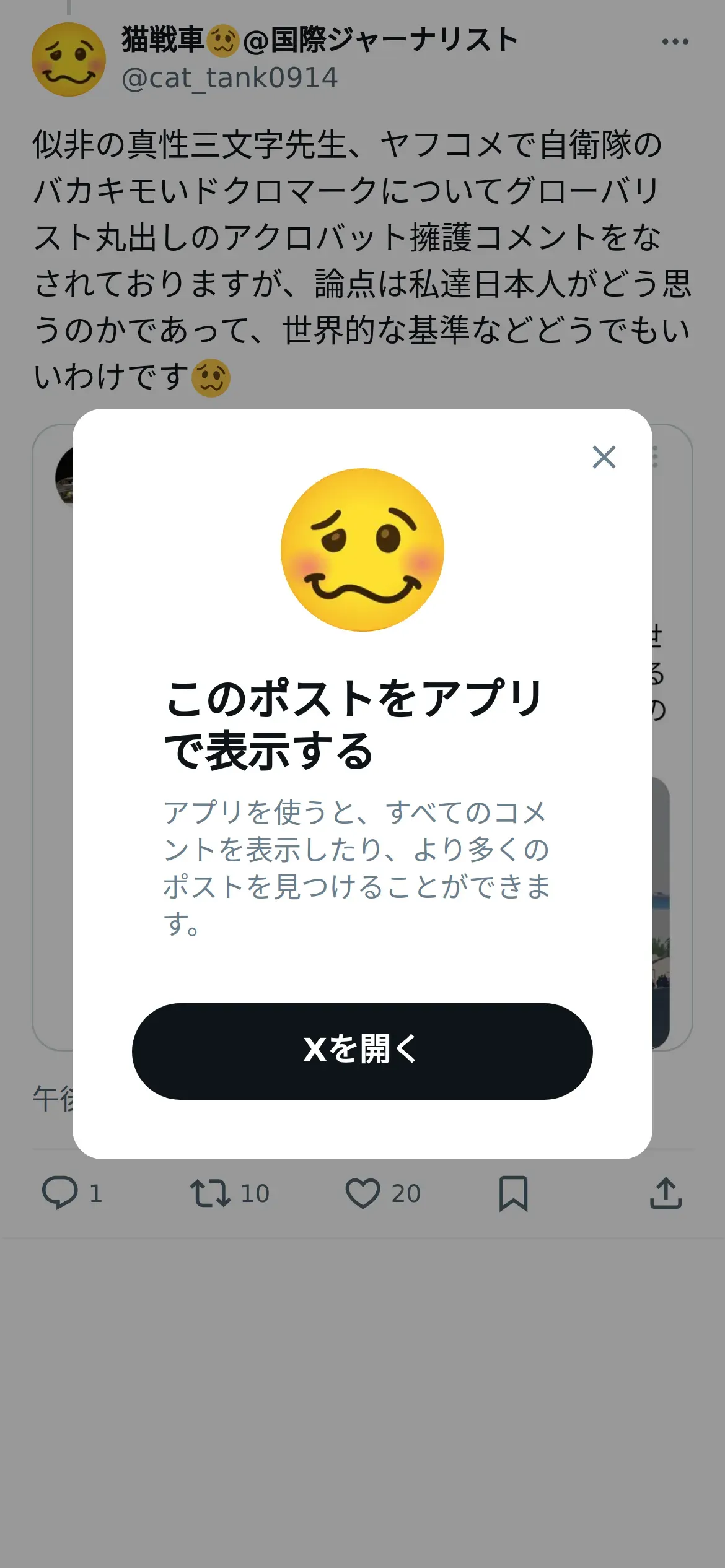Open replies via the comment icon
The image size is (725, 1568).
pyautogui.click(x=60, y=1193)
